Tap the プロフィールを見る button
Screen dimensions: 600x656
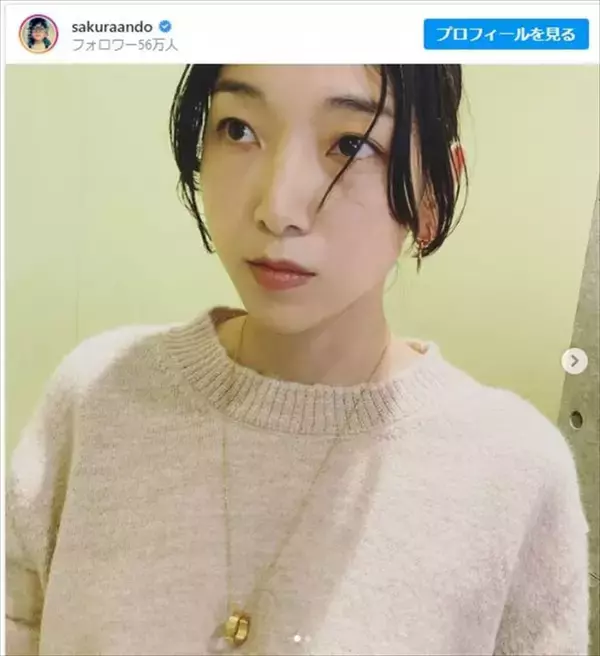pos(506,34)
